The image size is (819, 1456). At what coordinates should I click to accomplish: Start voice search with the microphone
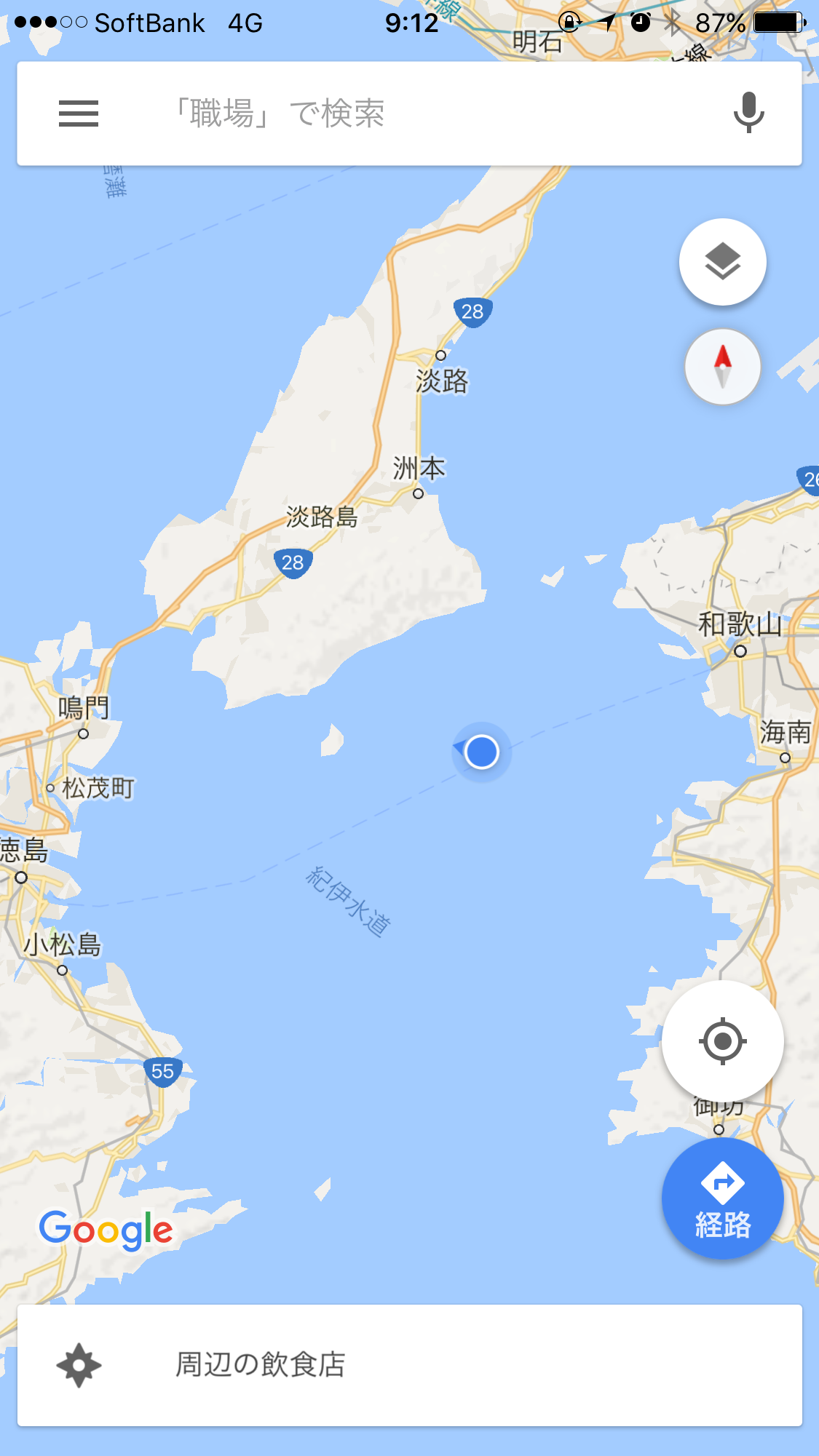coord(748,114)
